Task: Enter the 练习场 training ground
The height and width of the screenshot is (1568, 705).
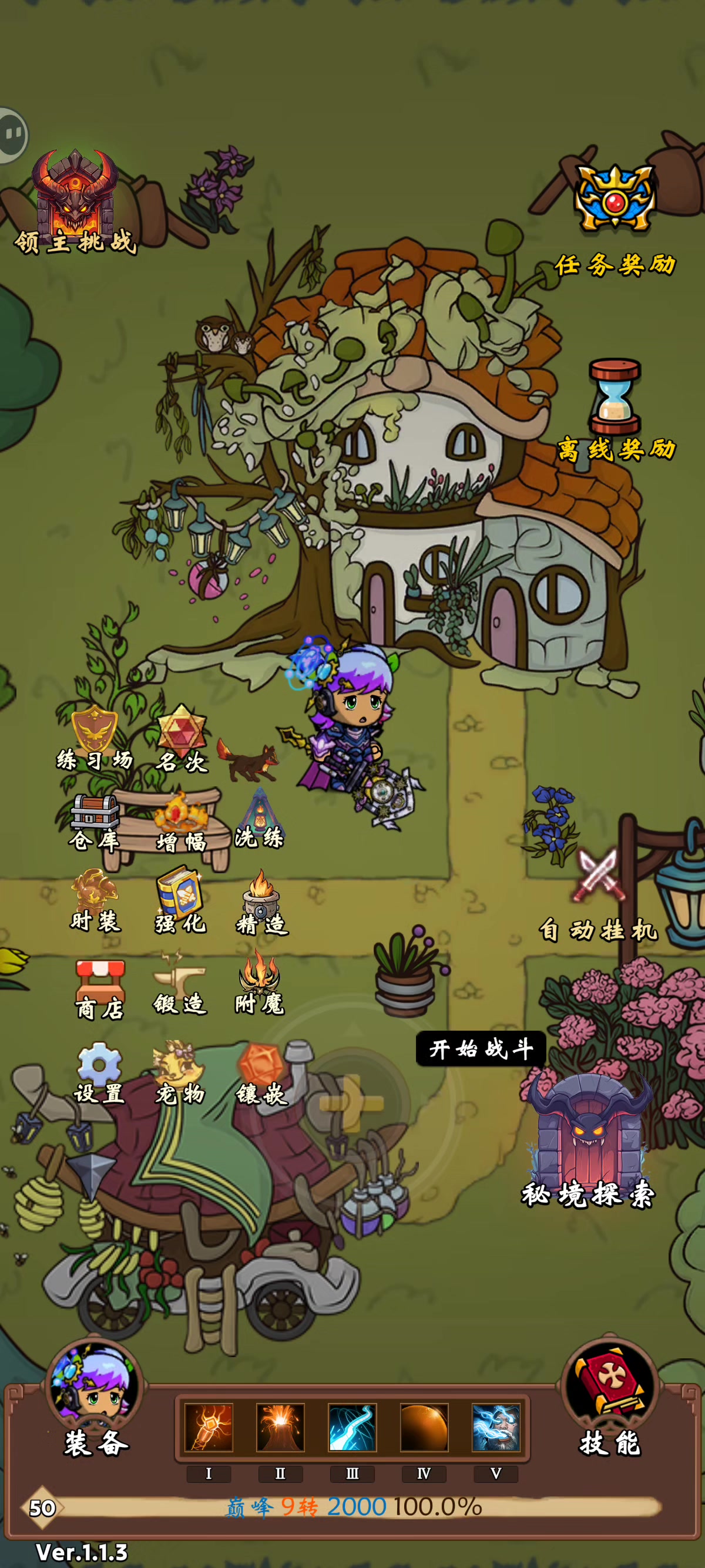Action: [x=95, y=736]
